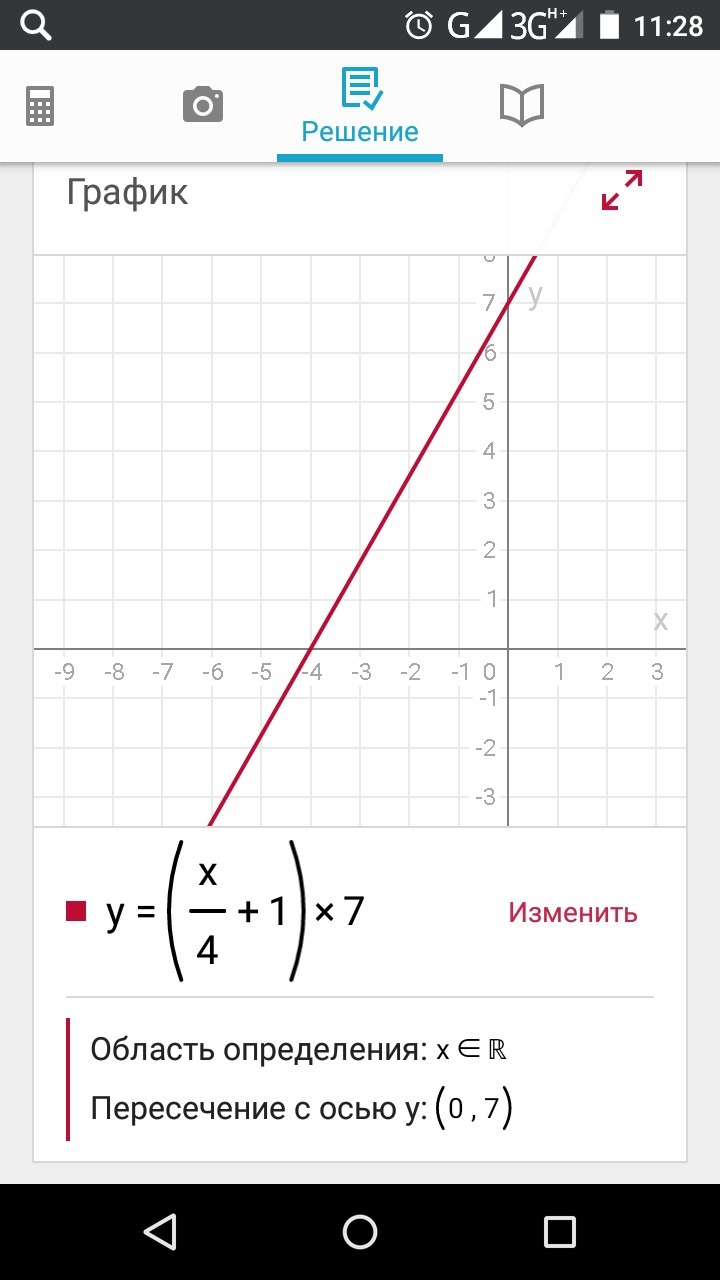Viewport: 720px width, 1280px height.
Task: Expand the graph to fullscreen
Action: pyautogui.click(x=622, y=190)
